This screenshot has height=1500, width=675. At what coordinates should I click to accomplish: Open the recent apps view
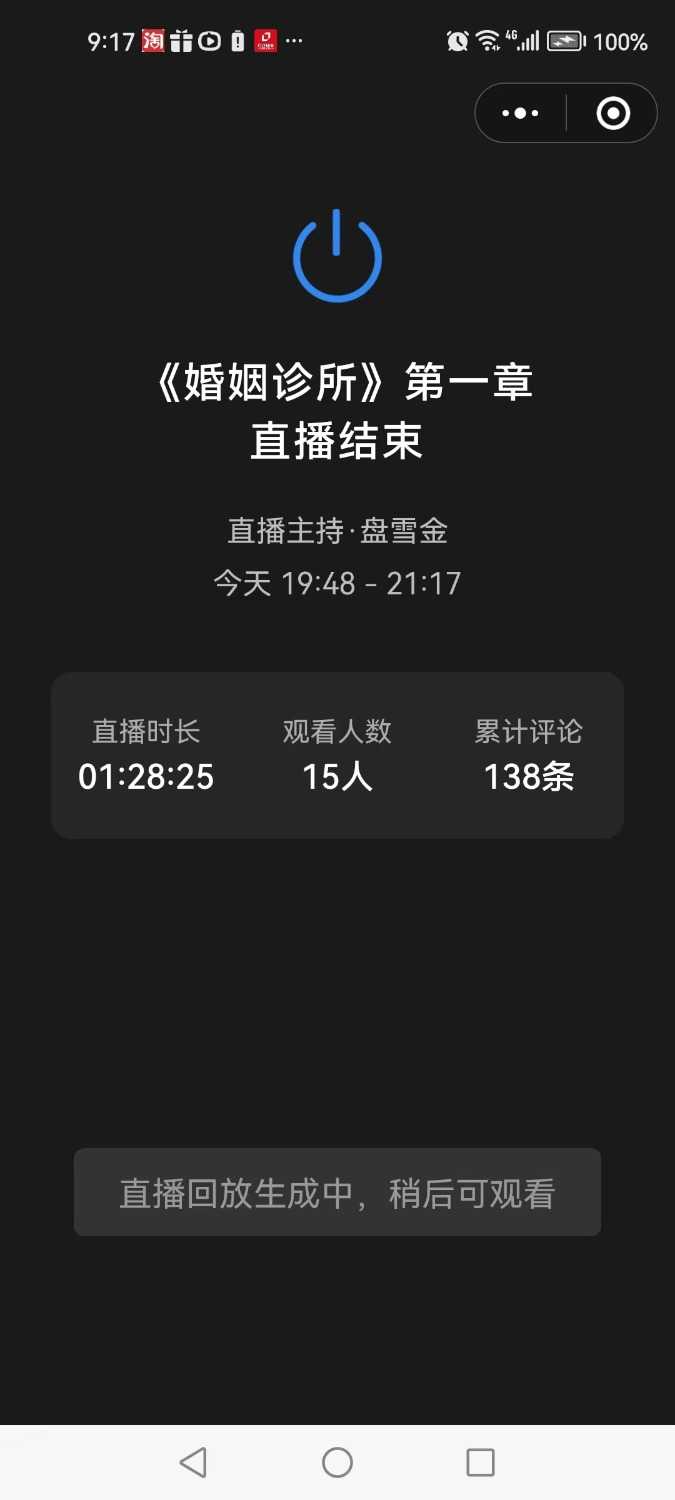click(x=481, y=1462)
